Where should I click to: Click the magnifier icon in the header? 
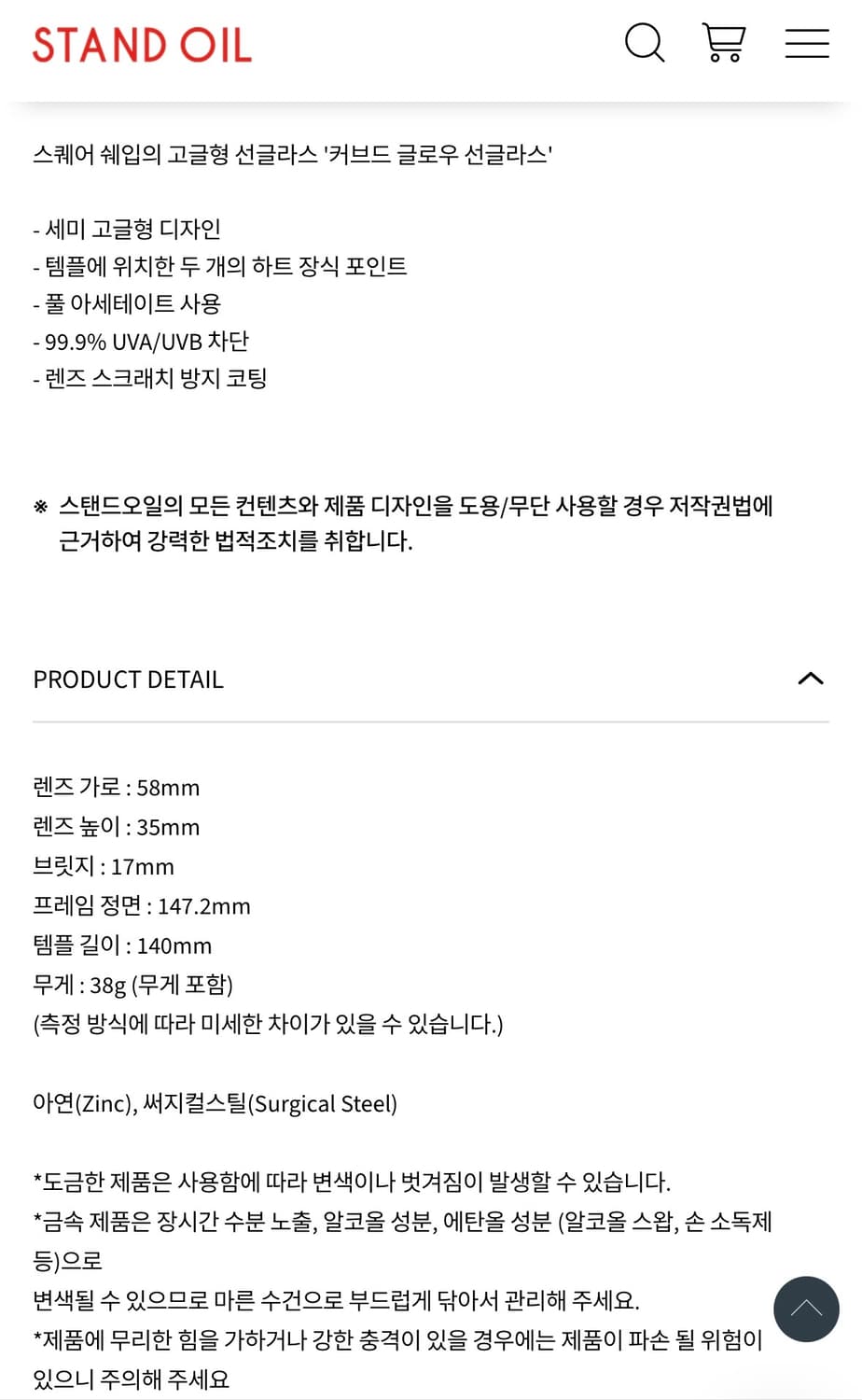coord(645,43)
